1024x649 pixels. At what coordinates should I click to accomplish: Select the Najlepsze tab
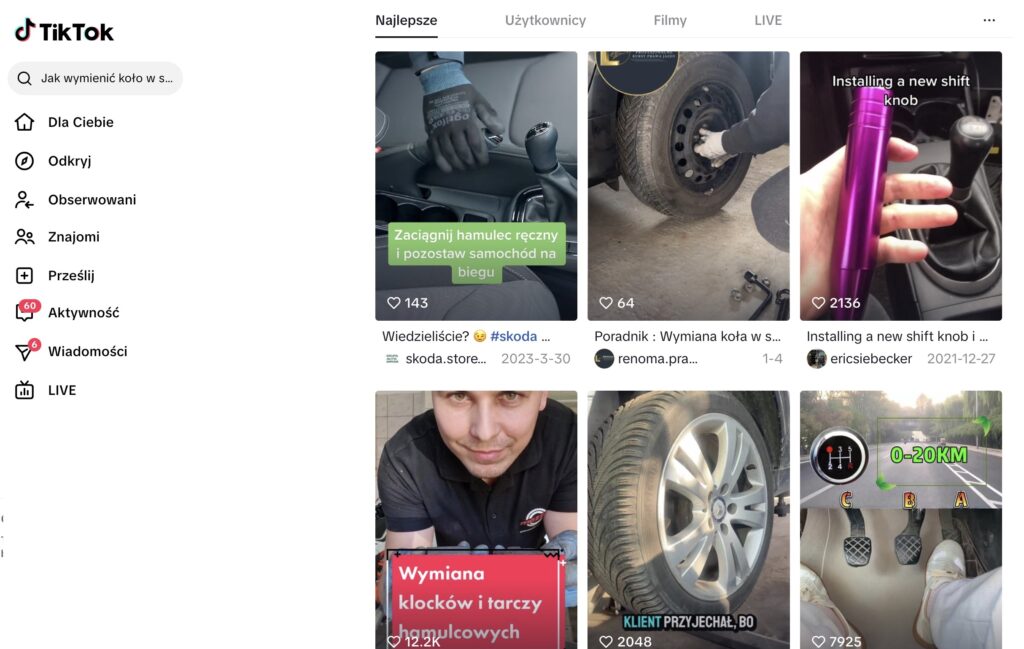pyautogui.click(x=406, y=20)
